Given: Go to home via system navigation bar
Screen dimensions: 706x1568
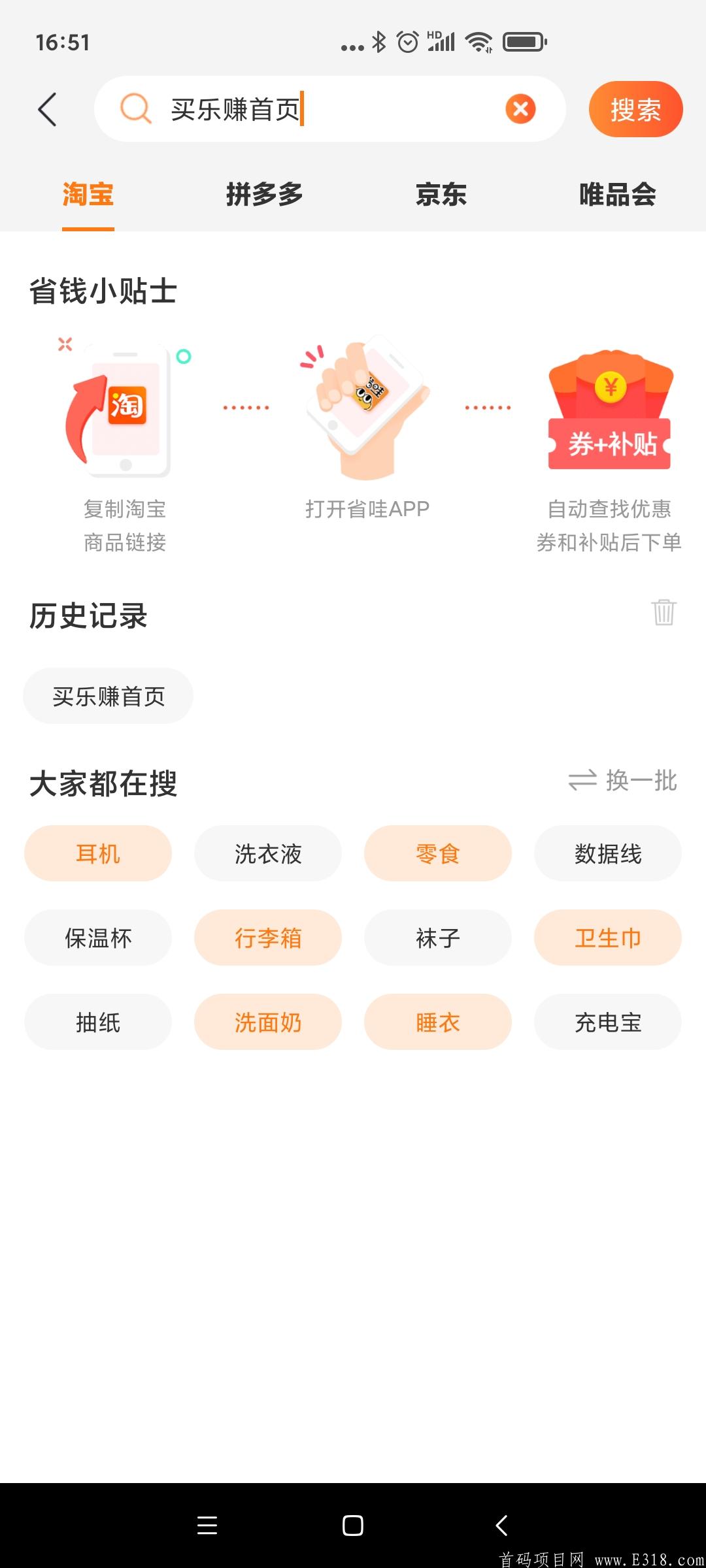Looking at the screenshot, I should [353, 1526].
